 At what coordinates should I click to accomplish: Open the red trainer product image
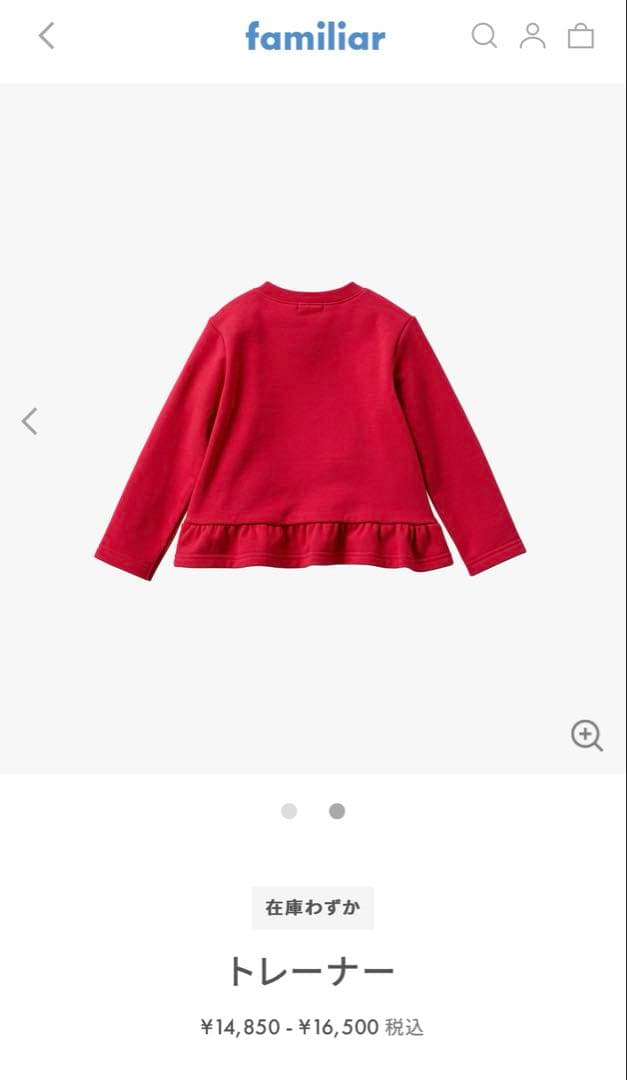click(312, 430)
